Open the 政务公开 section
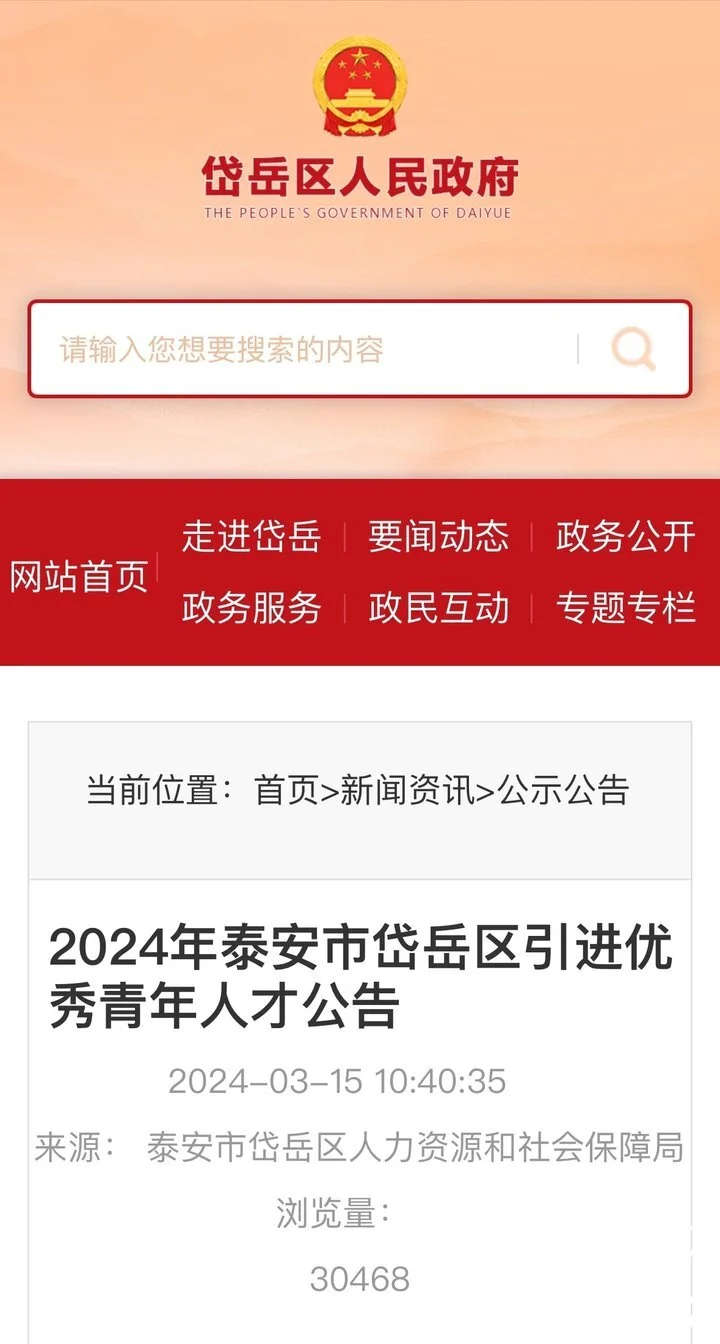The image size is (720, 1344). [x=625, y=537]
